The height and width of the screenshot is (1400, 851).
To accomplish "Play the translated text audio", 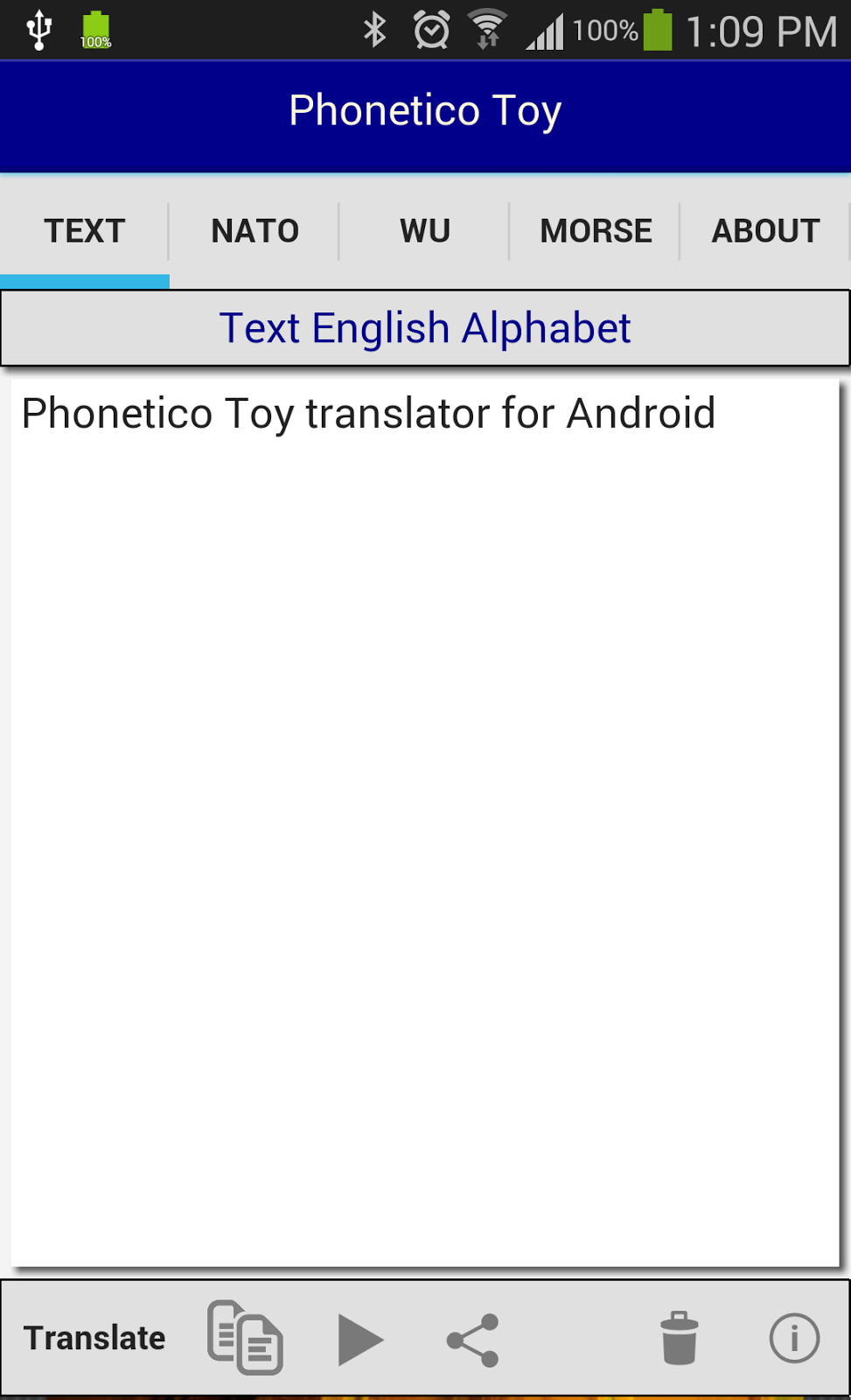I will click(x=359, y=1339).
